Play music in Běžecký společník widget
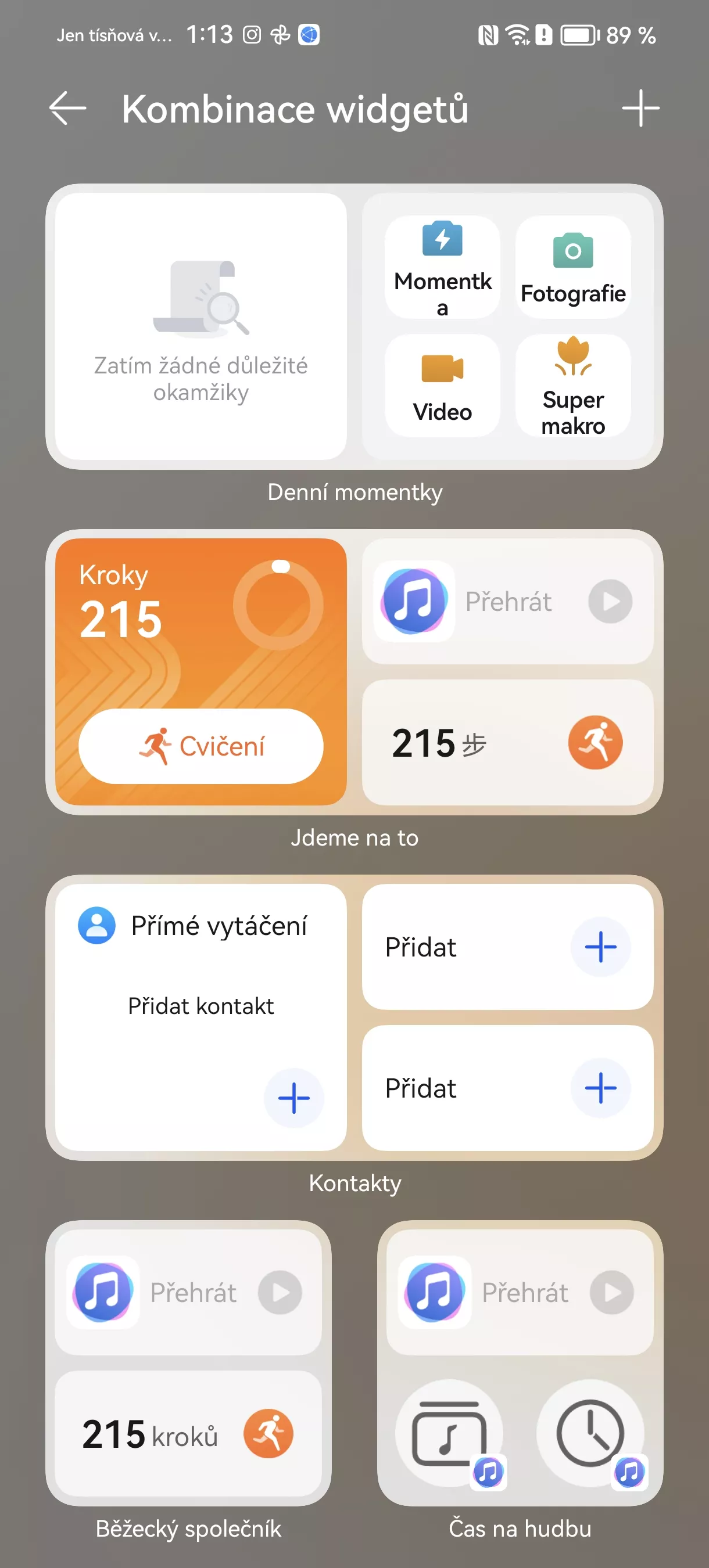 280,1292
